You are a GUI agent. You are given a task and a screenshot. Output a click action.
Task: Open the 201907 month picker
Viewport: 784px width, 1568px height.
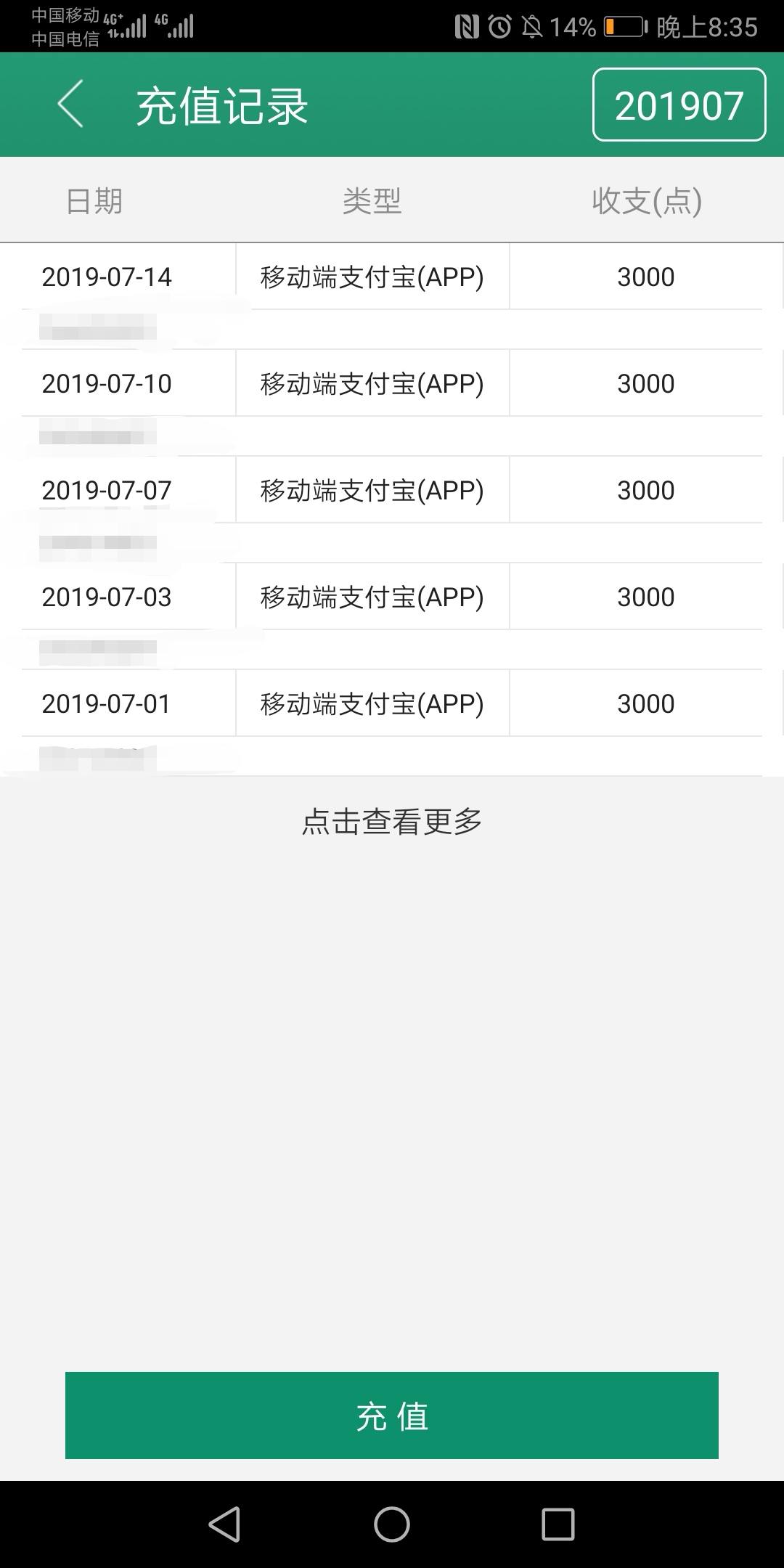pyautogui.click(x=679, y=105)
